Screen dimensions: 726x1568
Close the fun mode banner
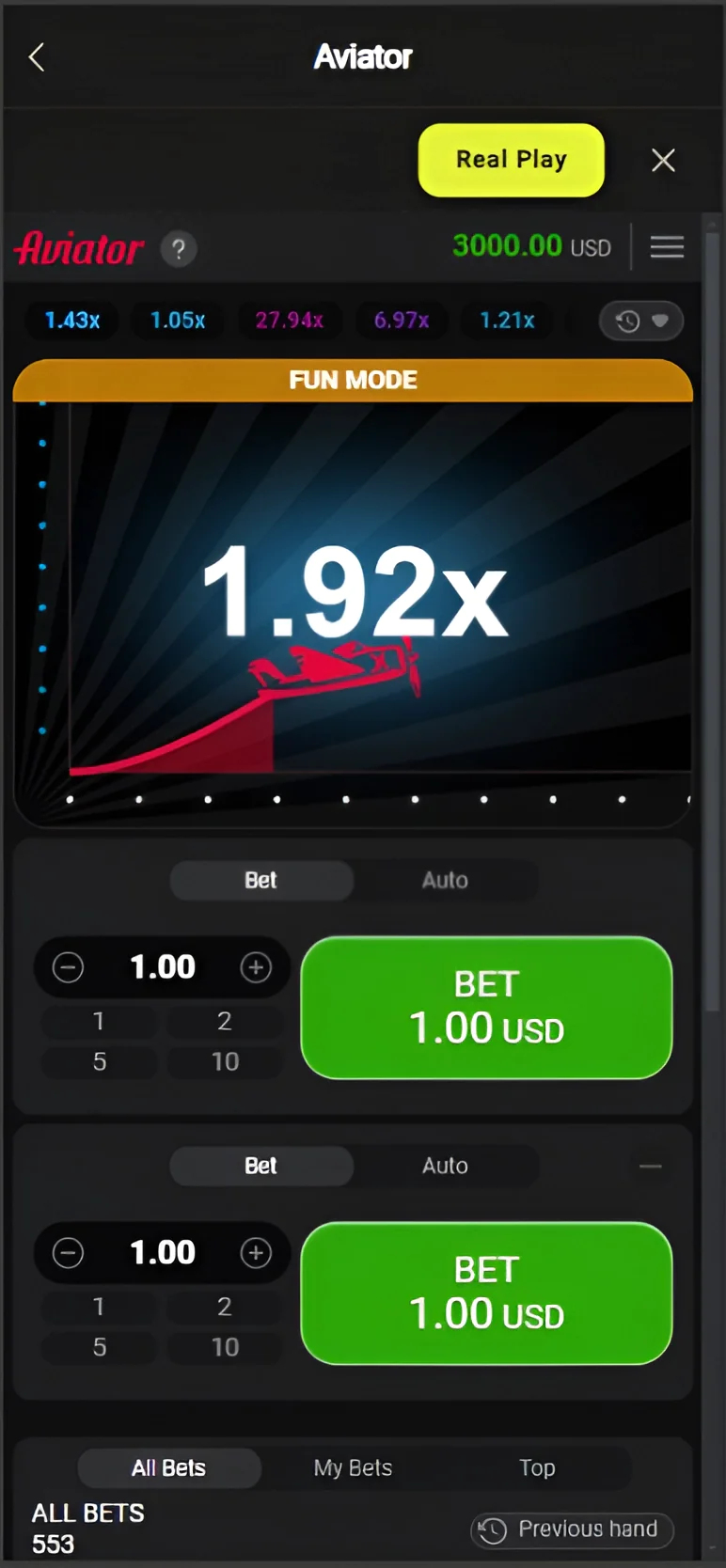click(663, 161)
